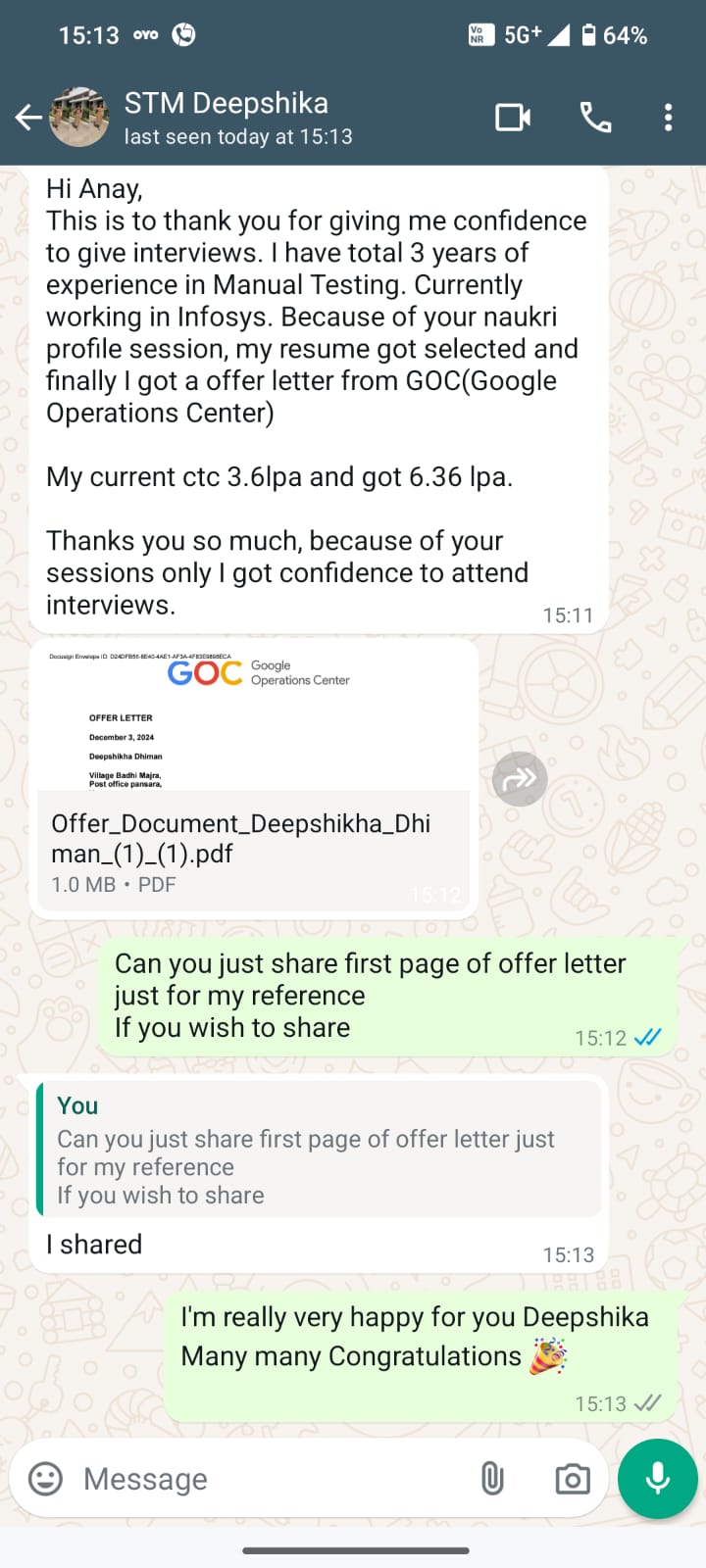Open the three-dot overflow menu
Screen dimensions: 706x1568
668,118
